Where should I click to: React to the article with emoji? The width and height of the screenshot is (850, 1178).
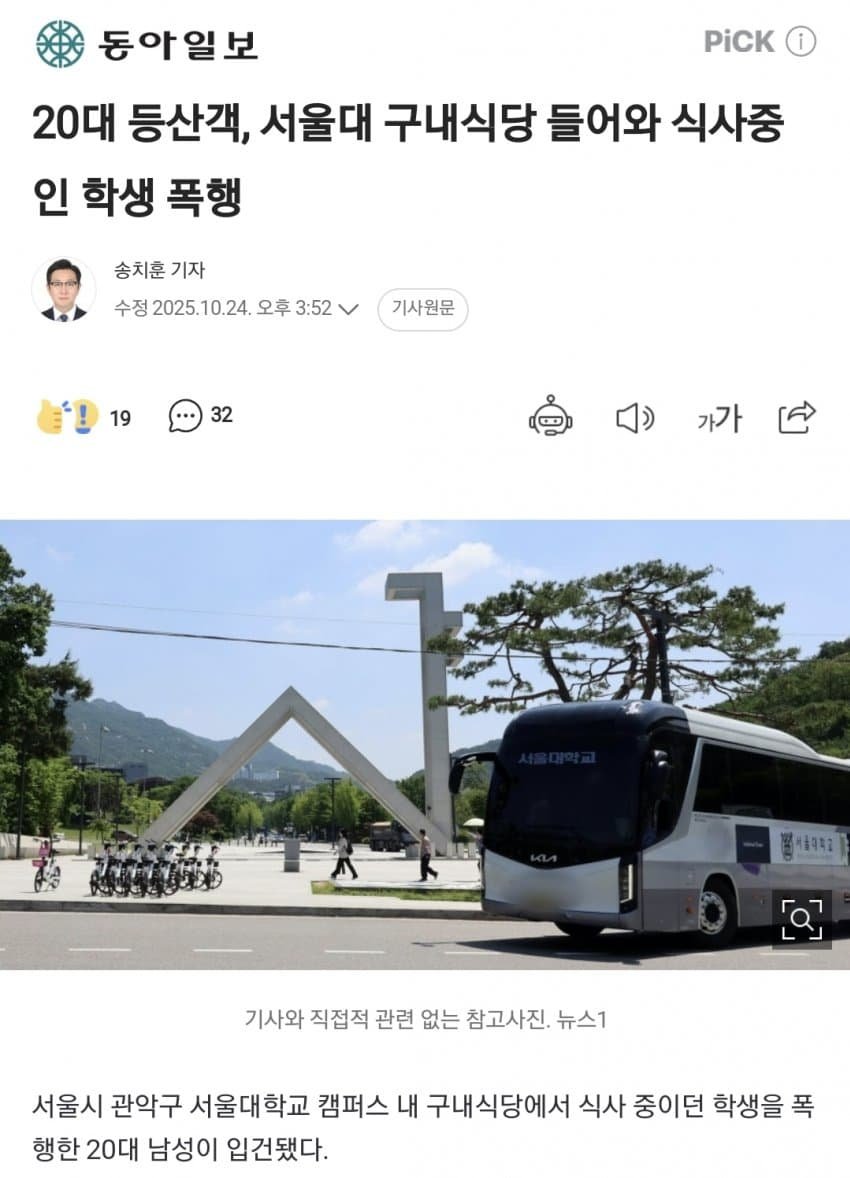tap(67, 417)
